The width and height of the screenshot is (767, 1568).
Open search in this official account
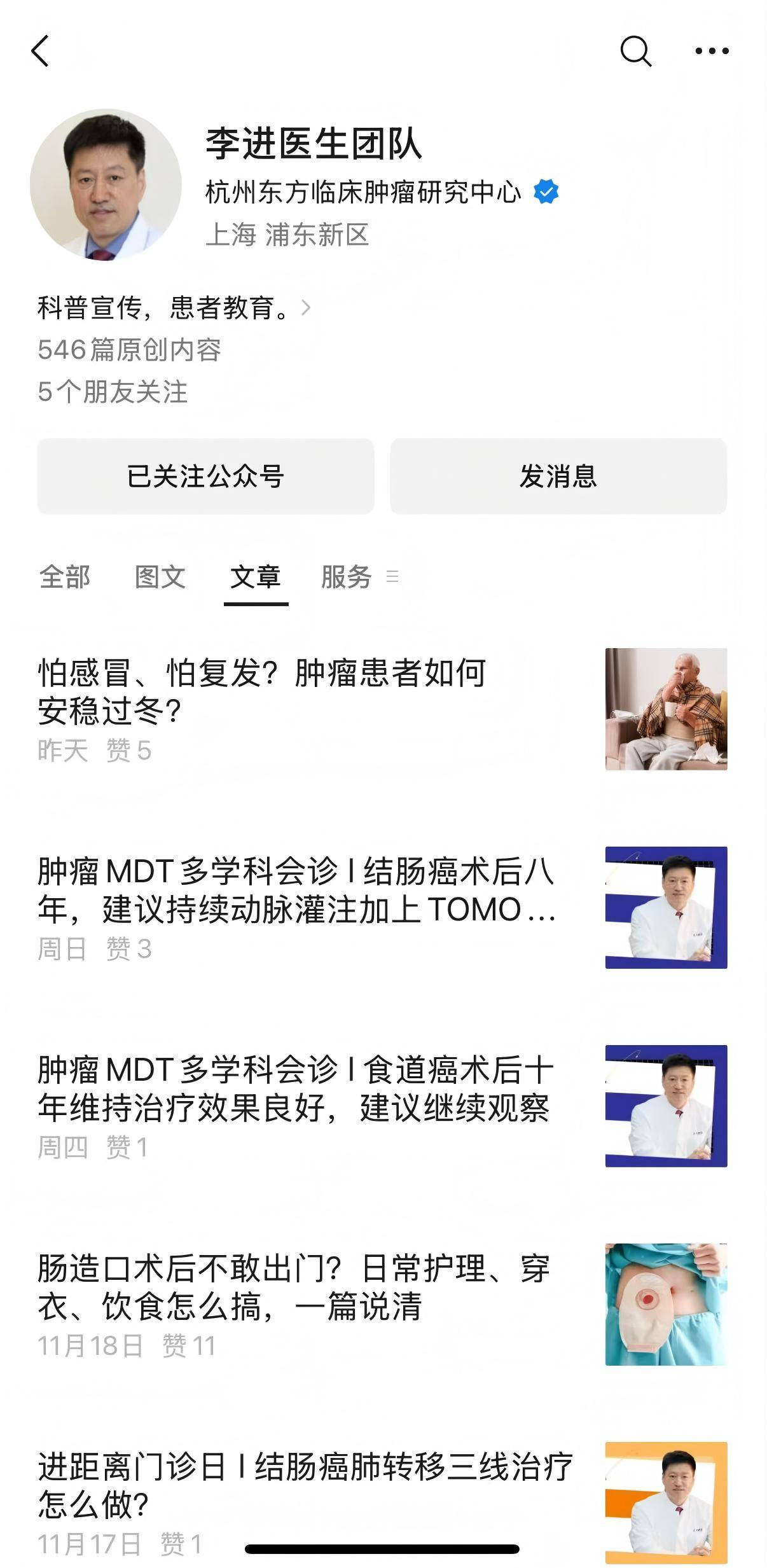(x=635, y=51)
